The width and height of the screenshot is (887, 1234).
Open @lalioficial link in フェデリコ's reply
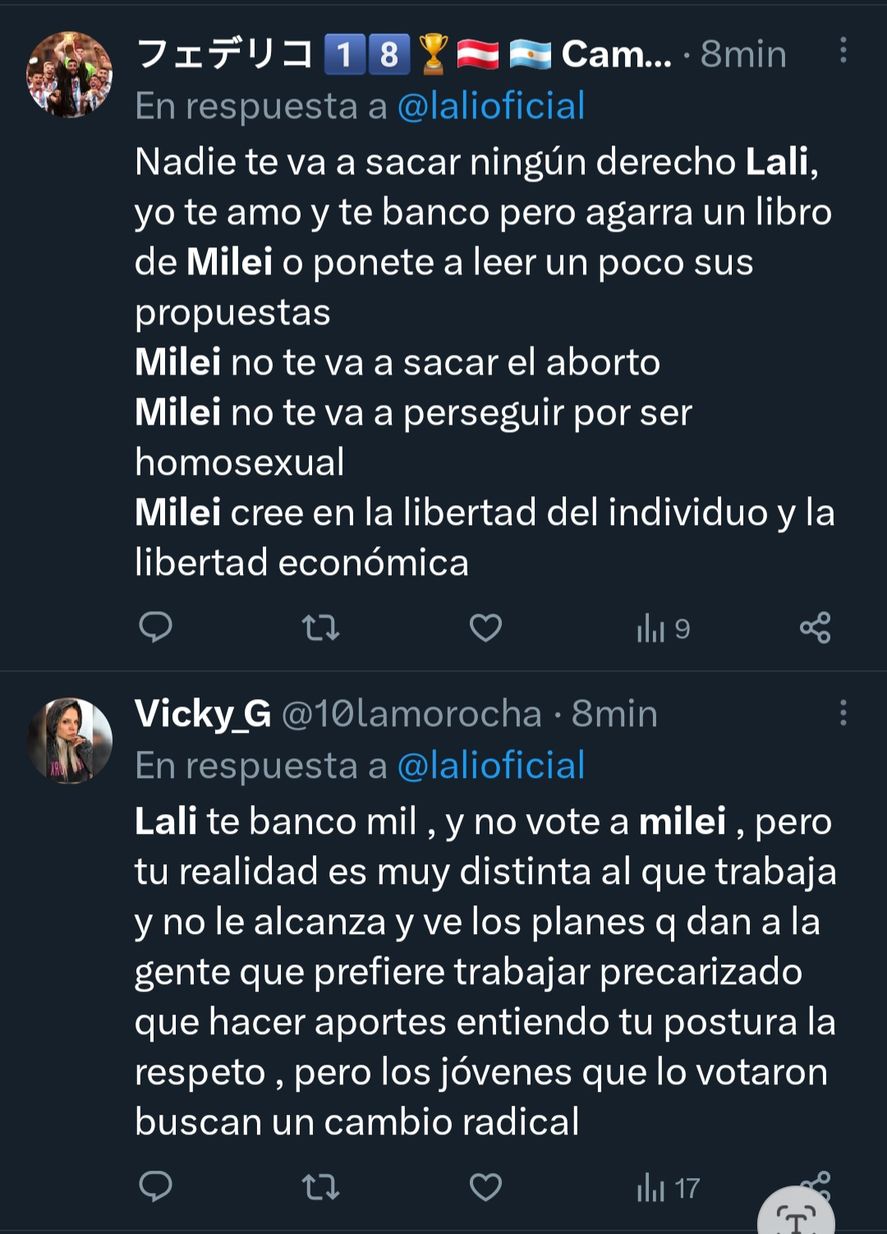pos(490,106)
